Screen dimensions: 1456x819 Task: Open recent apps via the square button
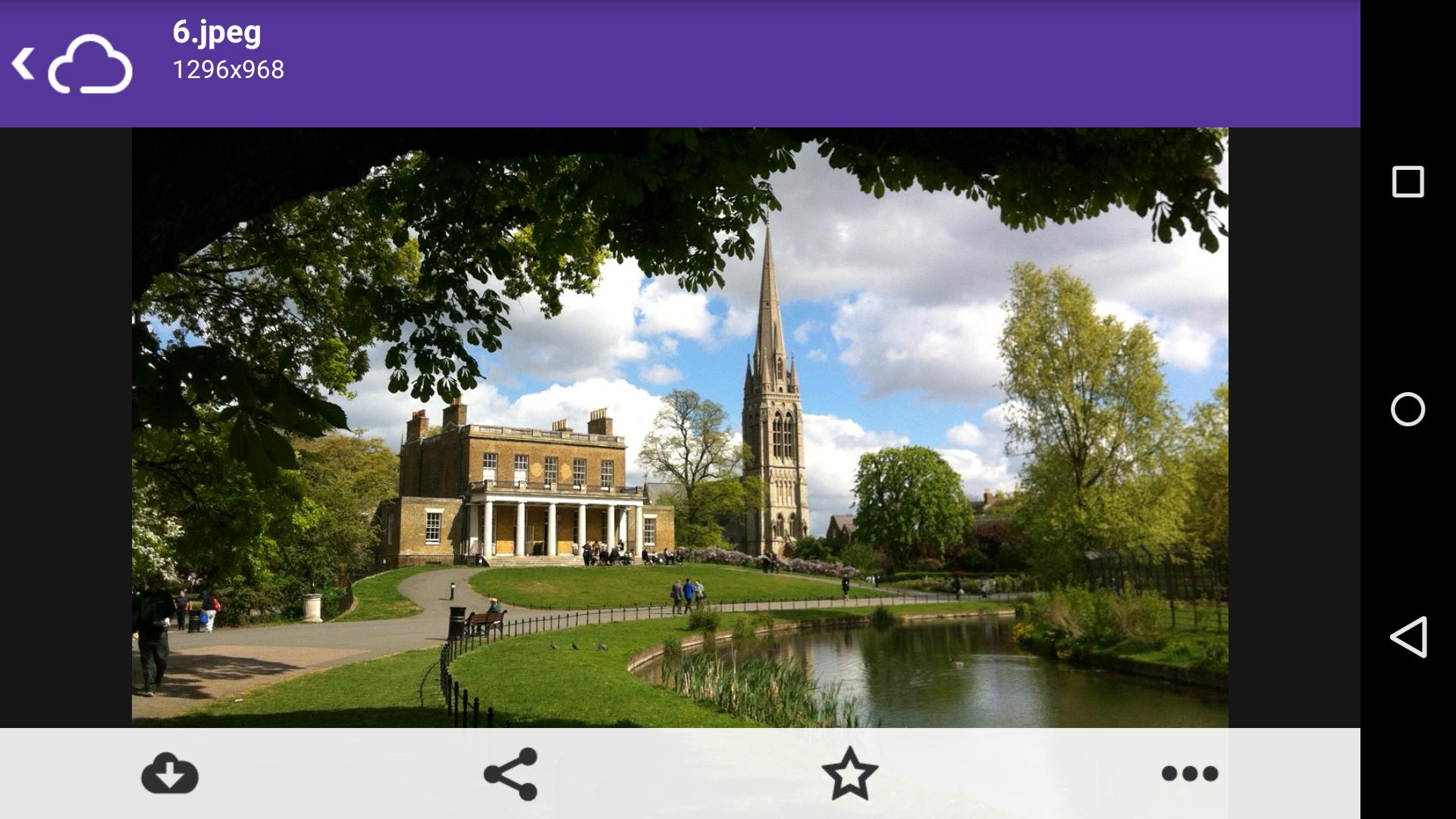(1408, 182)
